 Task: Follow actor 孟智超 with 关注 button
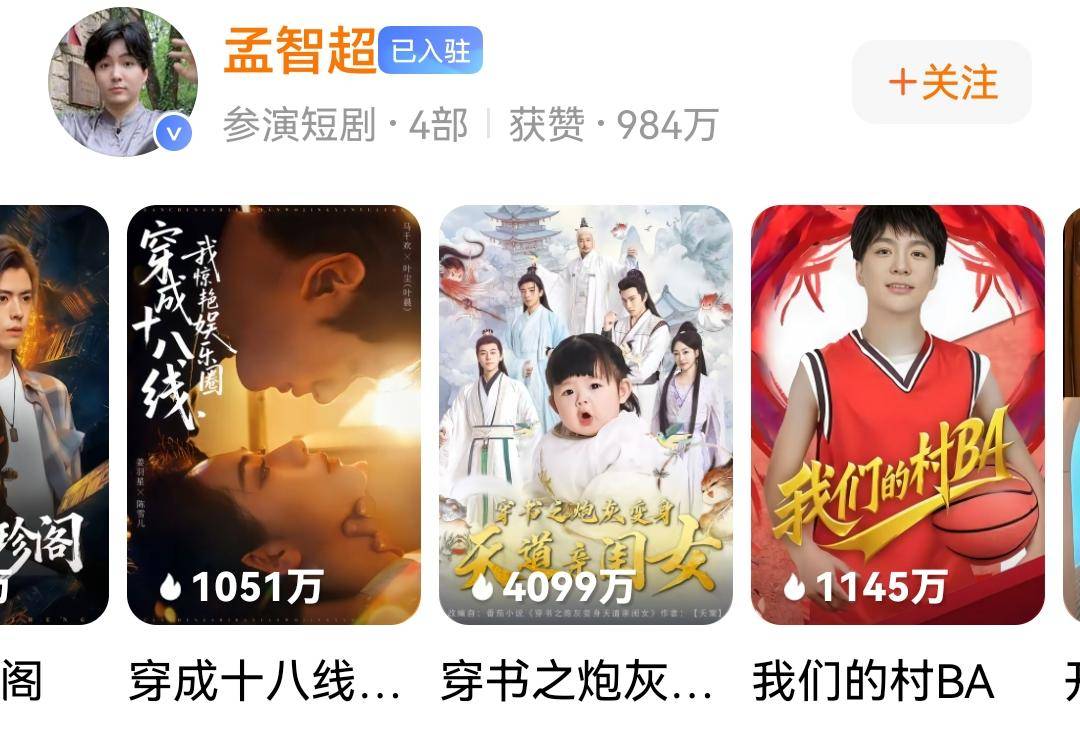(942, 83)
